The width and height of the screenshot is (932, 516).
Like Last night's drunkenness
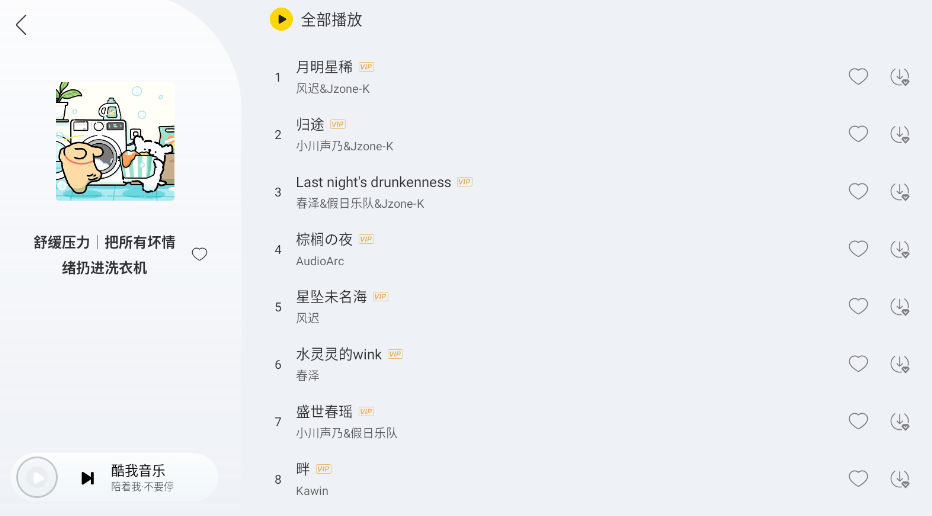pyautogui.click(x=858, y=191)
